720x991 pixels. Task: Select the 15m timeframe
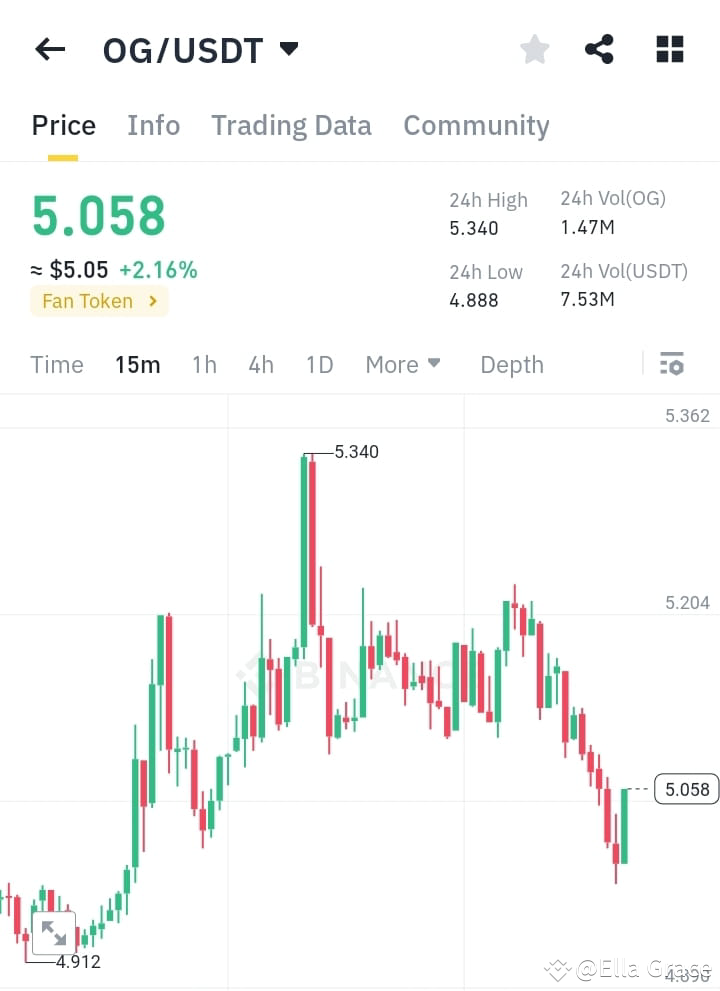click(x=138, y=364)
